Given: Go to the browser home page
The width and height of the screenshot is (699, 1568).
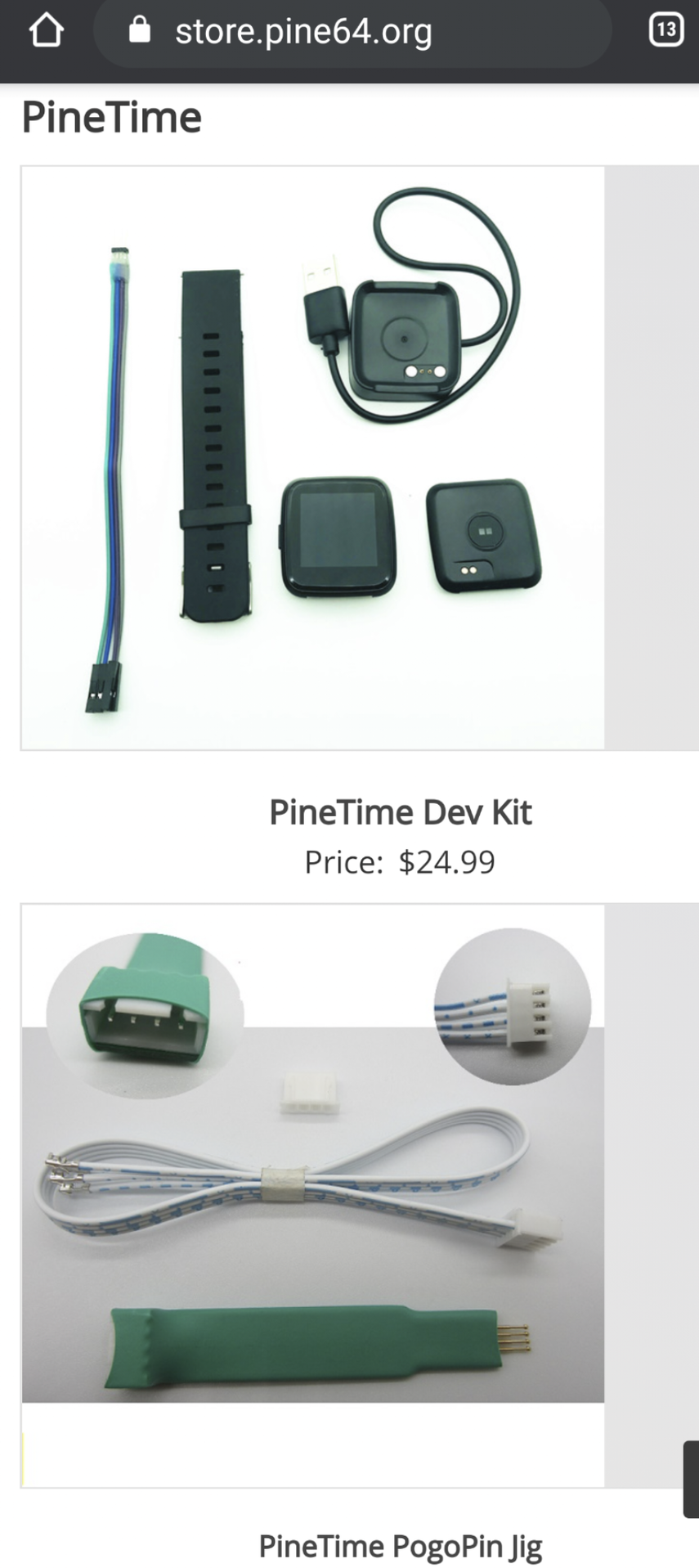Looking at the screenshot, I should (x=46, y=31).
